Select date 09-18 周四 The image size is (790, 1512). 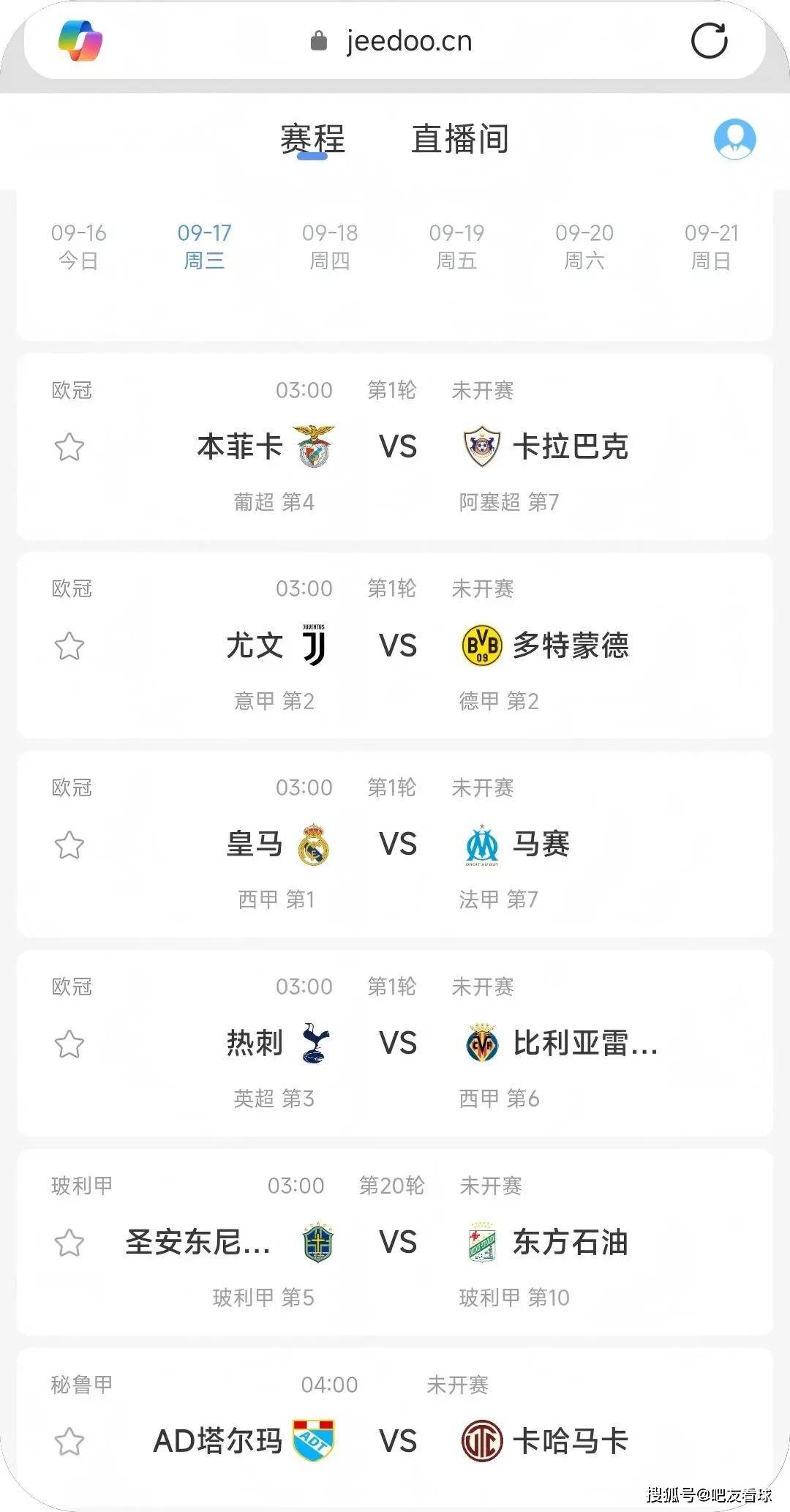(x=330, y=246)
